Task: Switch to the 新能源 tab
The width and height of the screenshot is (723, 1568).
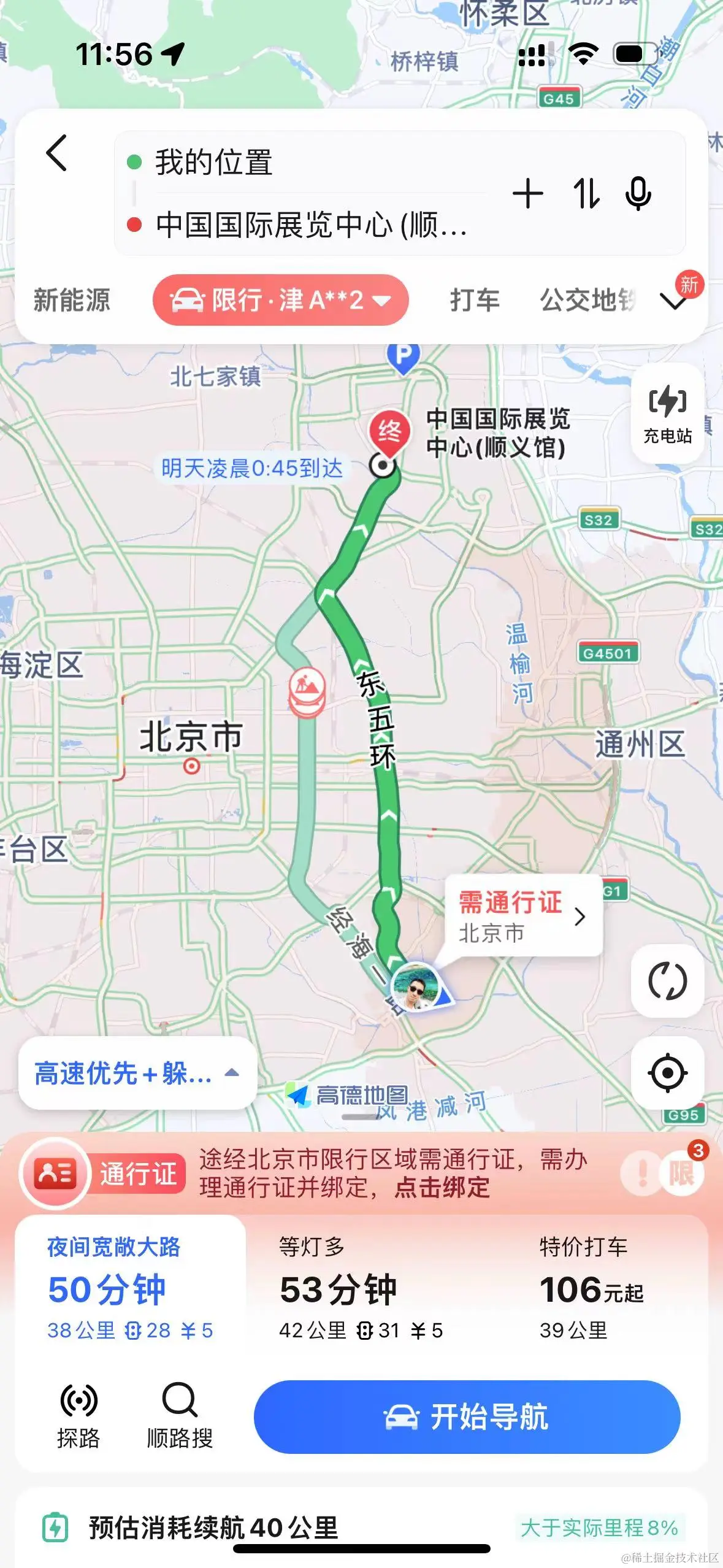Action: [x=72, y=300]
